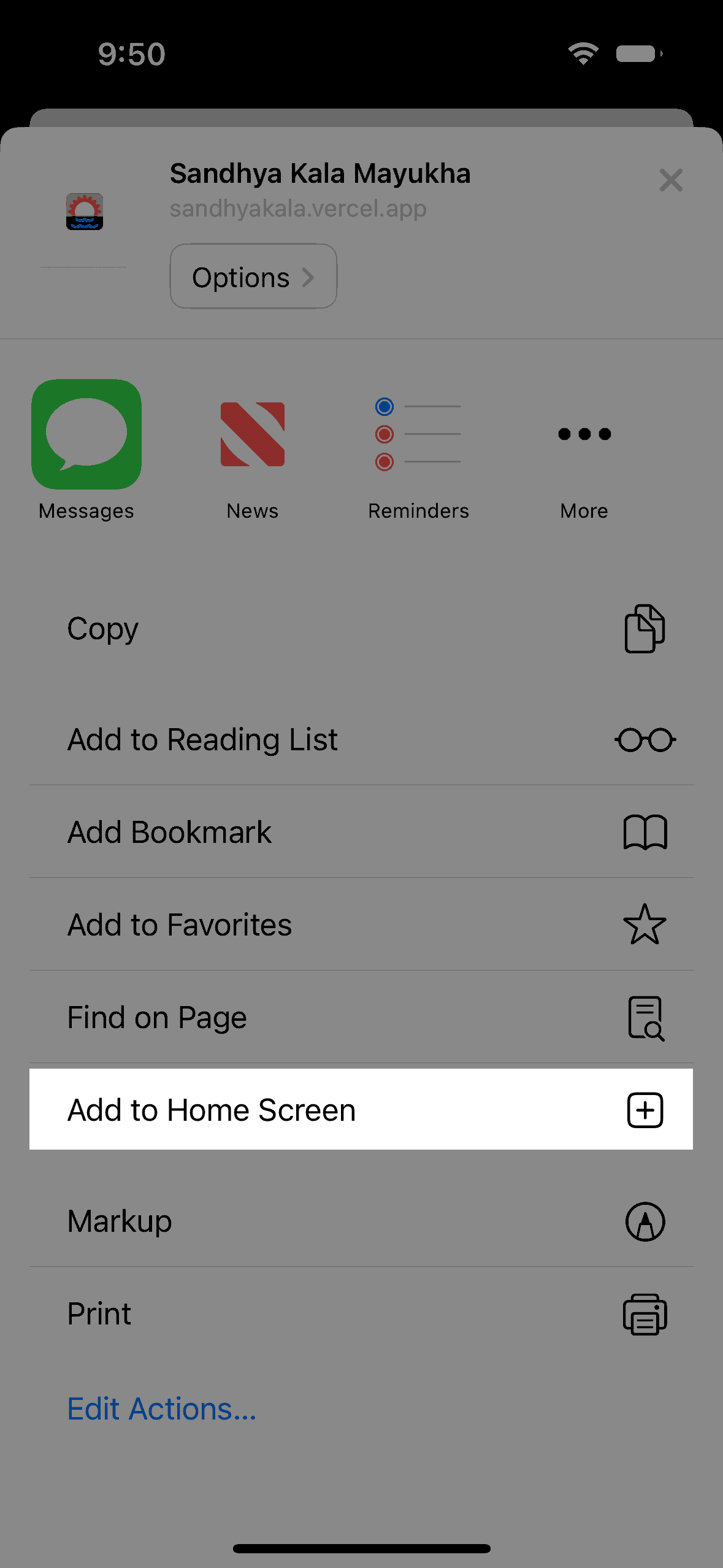Show More share apps
The height and width of the screenshot is (1568, 723).
tap(584, 435)
